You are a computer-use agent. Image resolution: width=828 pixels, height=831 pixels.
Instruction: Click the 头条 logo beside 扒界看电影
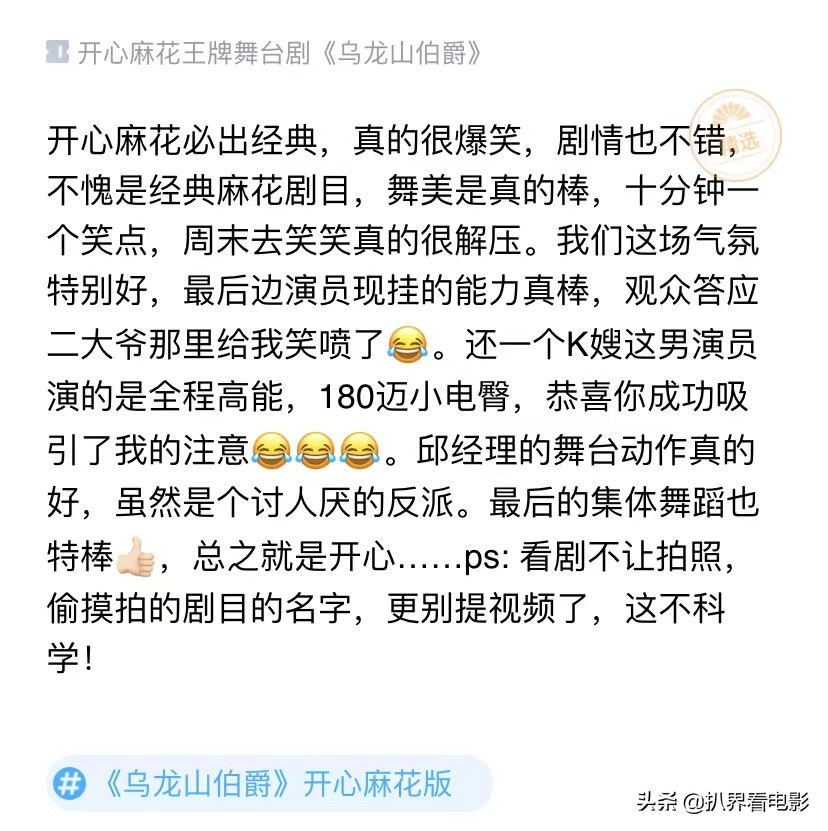(659, 800)
